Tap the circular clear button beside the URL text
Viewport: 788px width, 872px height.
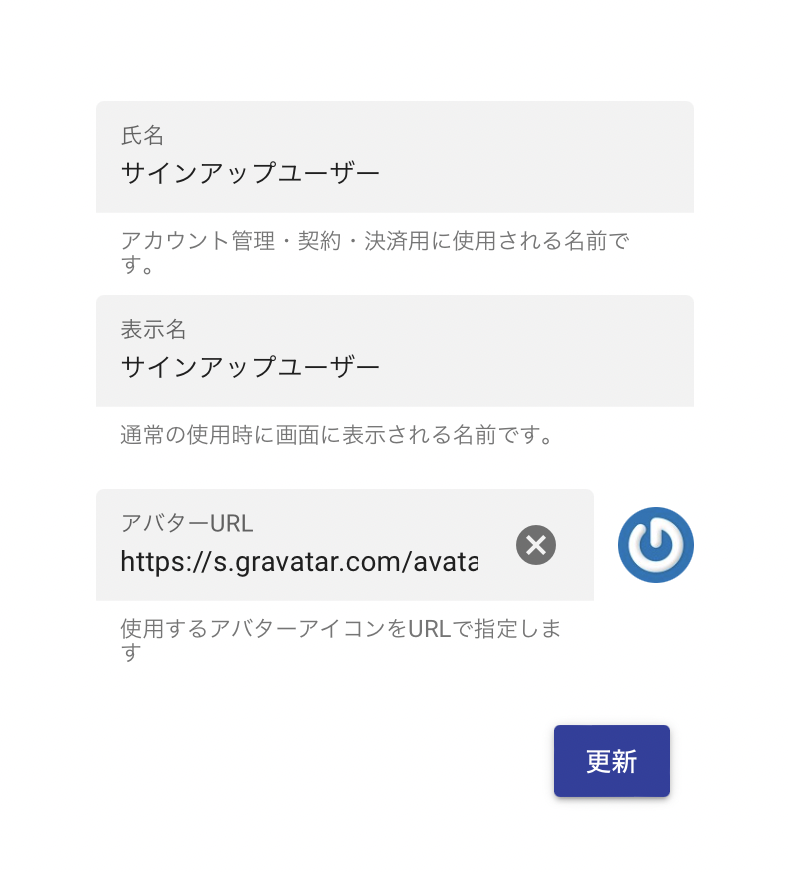pyautogui.click(x=536, y=545)
